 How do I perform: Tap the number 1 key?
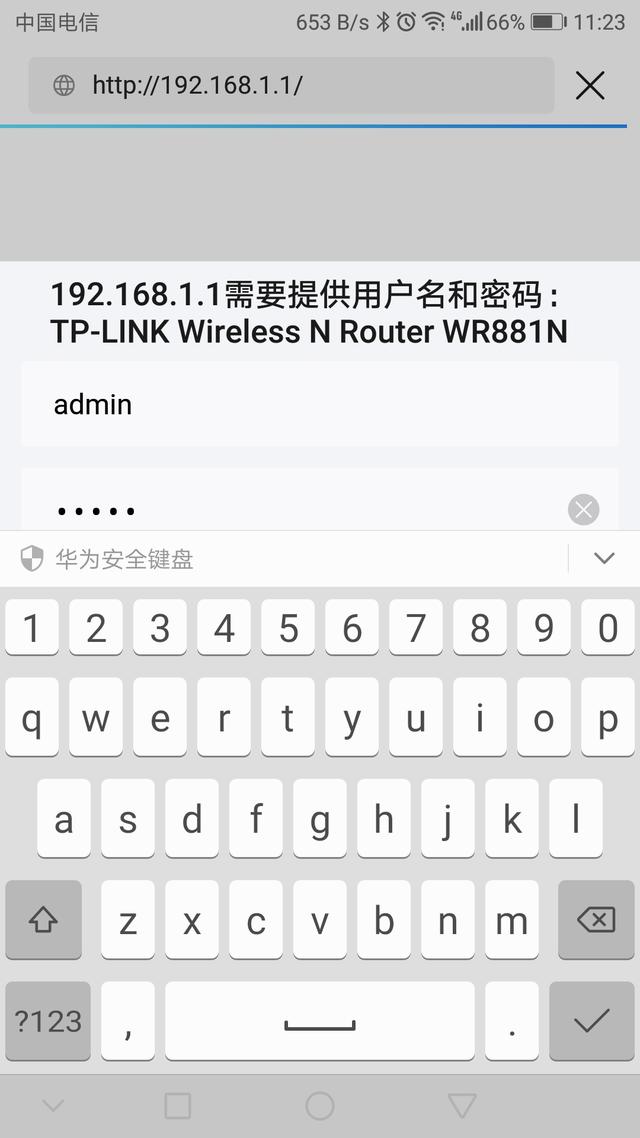click(x=32, y=628)
